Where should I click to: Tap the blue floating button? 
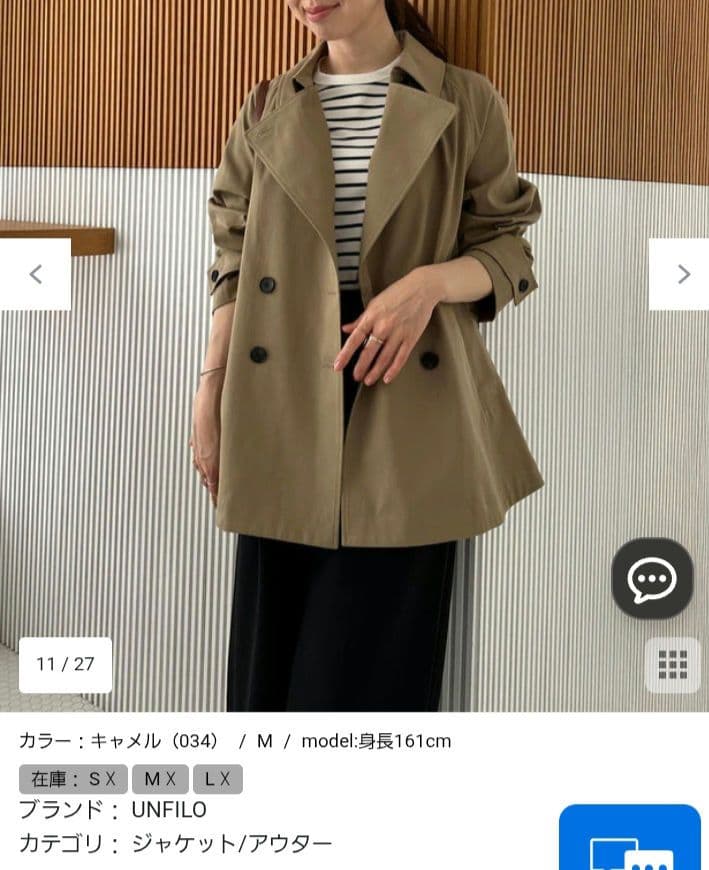(630, 840)
